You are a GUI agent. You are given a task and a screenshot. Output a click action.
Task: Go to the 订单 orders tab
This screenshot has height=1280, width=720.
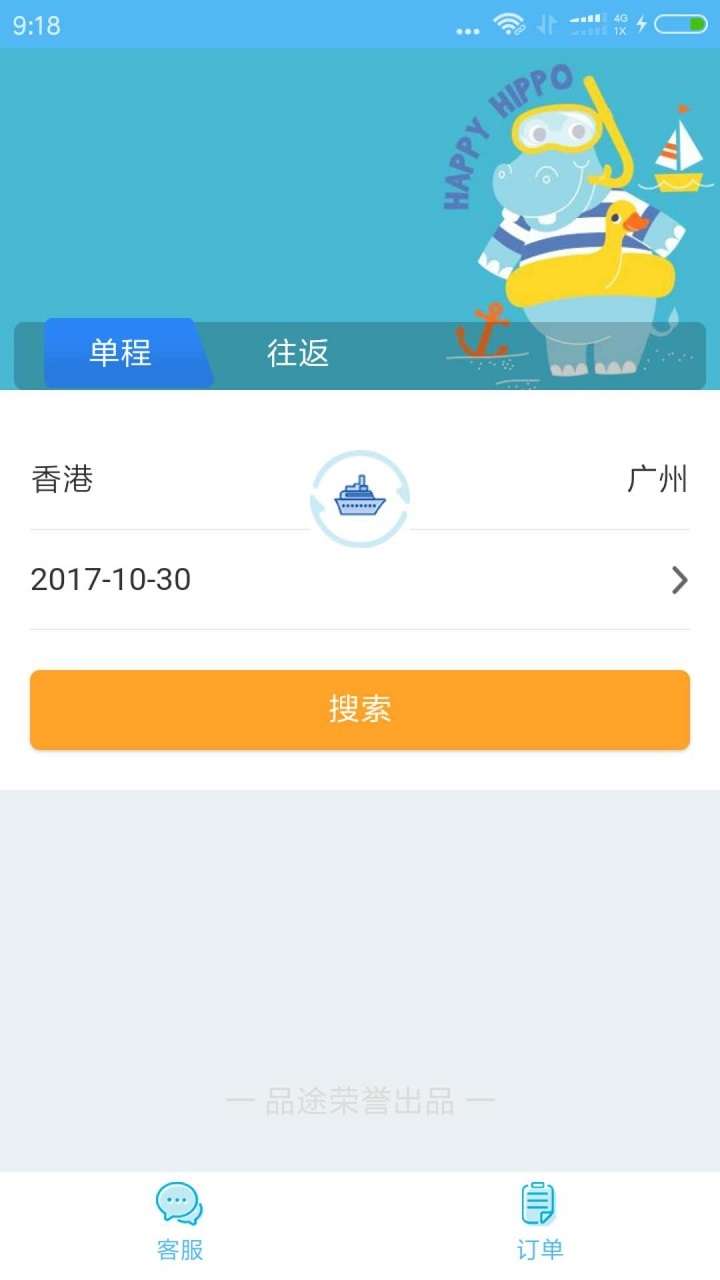pyautogui.click(x=540, y=1222)
